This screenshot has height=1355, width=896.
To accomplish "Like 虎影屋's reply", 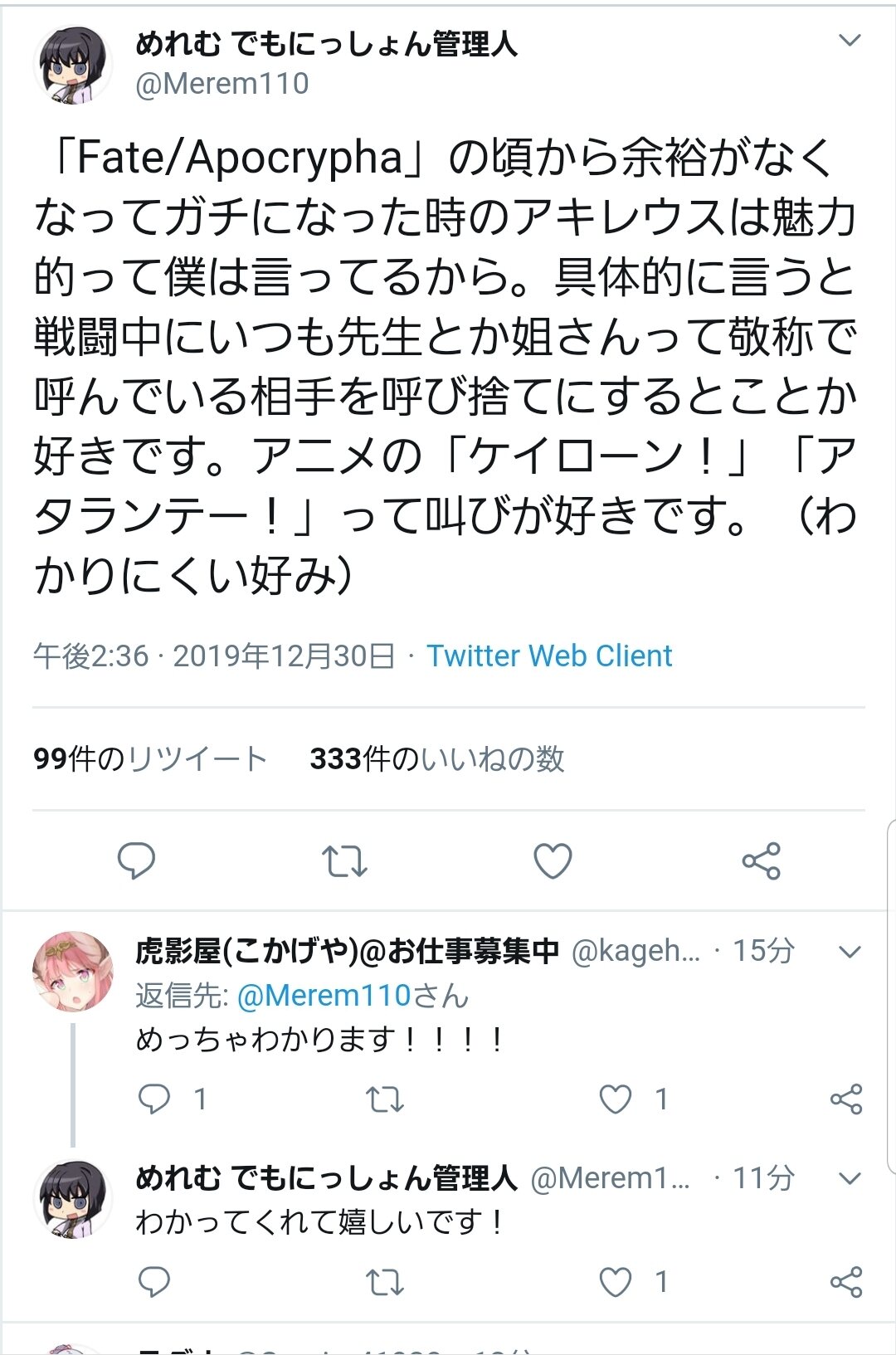I will (616, 1099).
